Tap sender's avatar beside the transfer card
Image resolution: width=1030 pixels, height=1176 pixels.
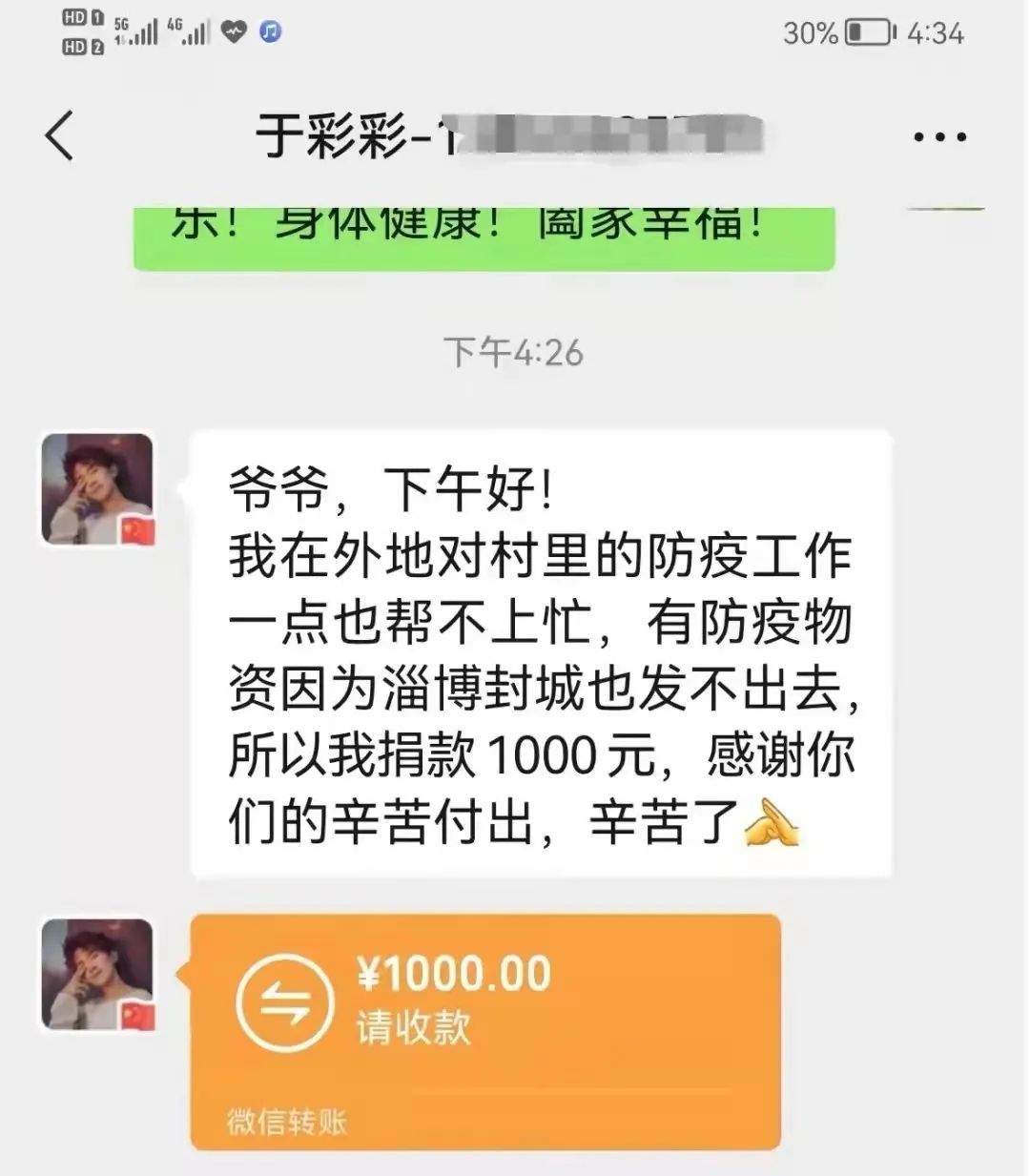[x=96, y=974]
